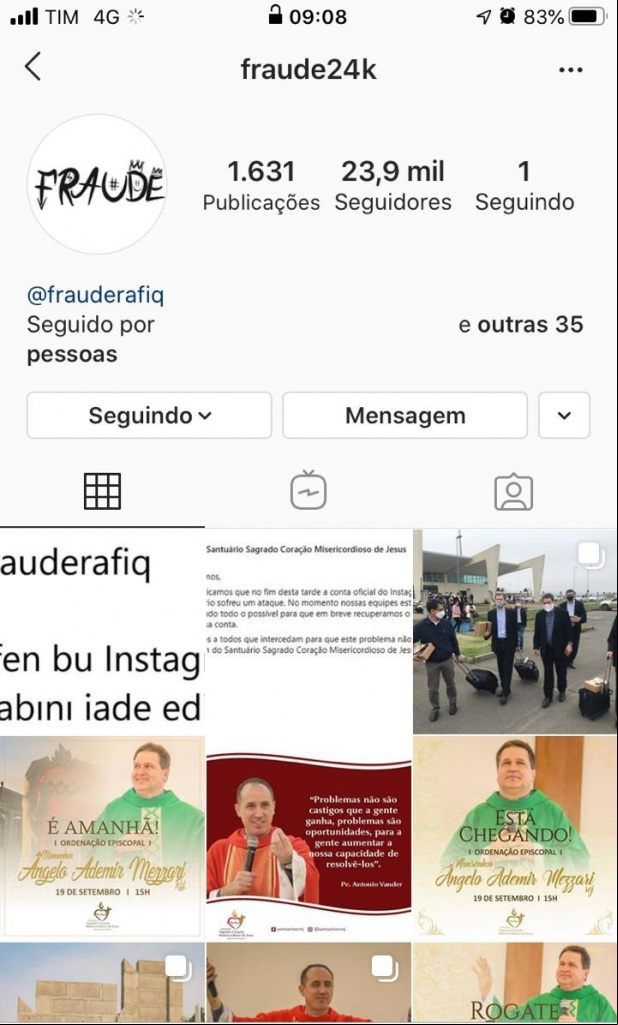Switch to the IGTV tab
This screenshot has height=1025, width=618.
308,491
